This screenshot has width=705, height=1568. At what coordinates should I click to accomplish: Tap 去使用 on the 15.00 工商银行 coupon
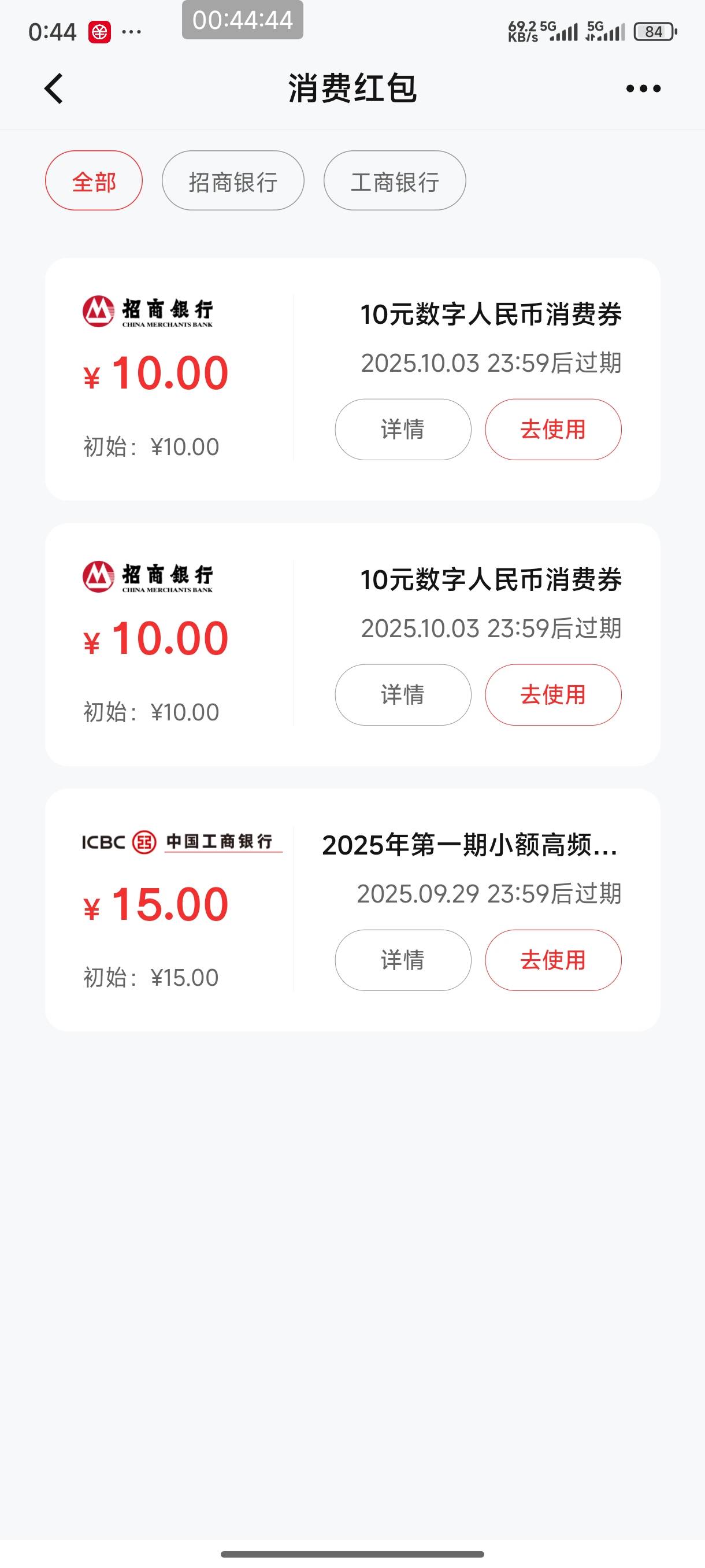pos(553,960)
